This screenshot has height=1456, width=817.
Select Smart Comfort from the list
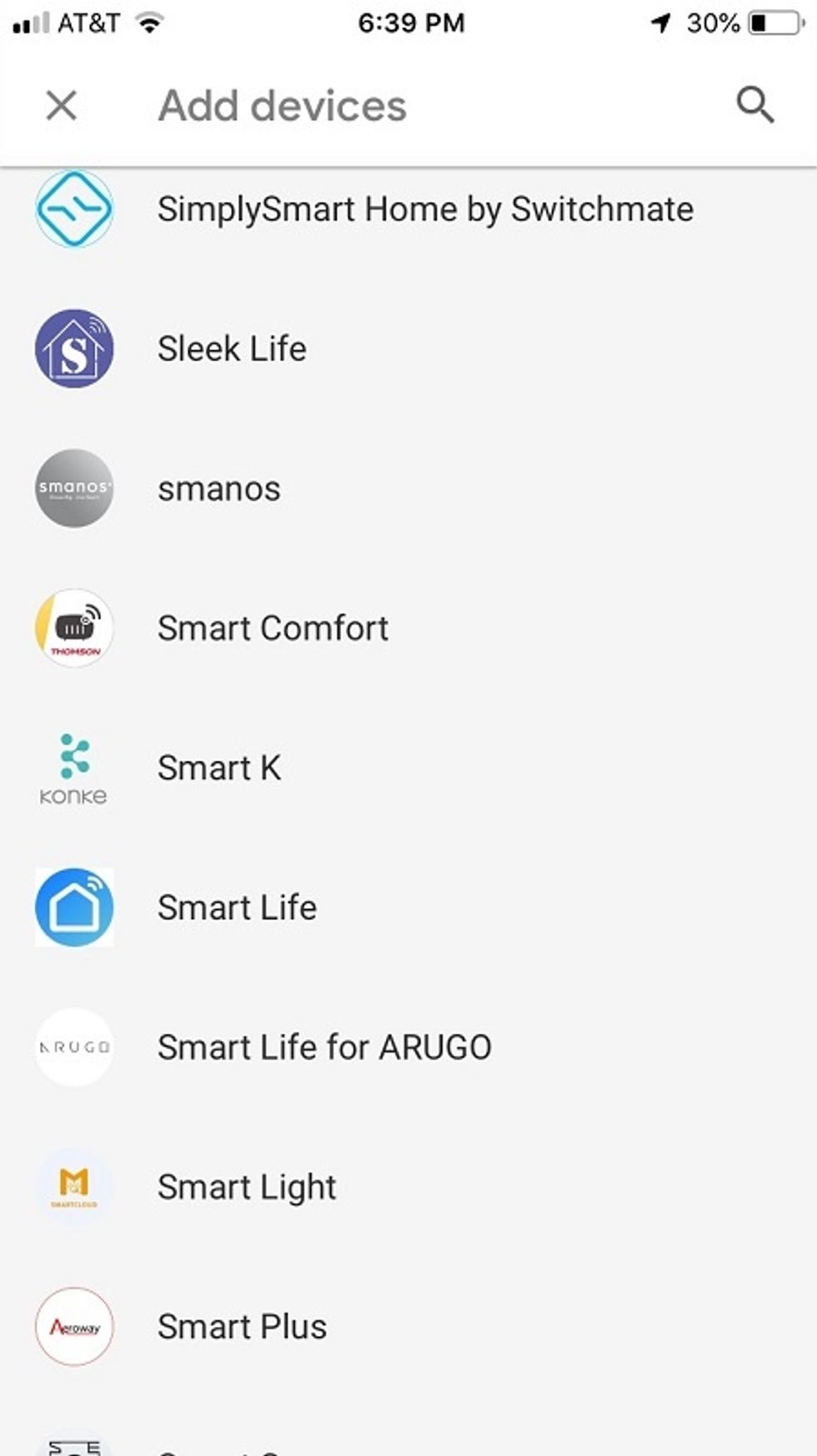[273, 628]
